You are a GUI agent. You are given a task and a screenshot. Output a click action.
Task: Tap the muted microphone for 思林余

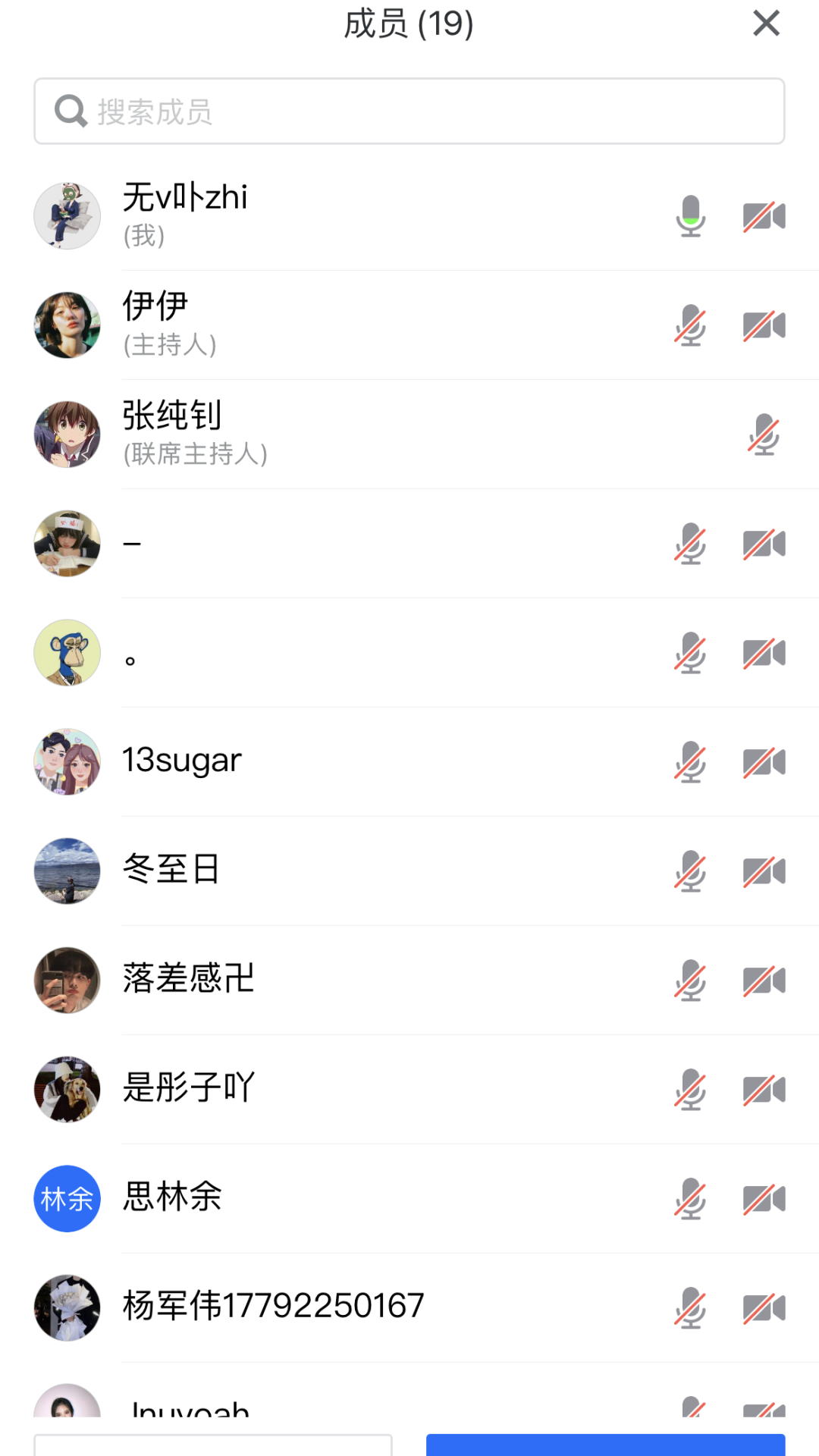[x=690, y=1199]
